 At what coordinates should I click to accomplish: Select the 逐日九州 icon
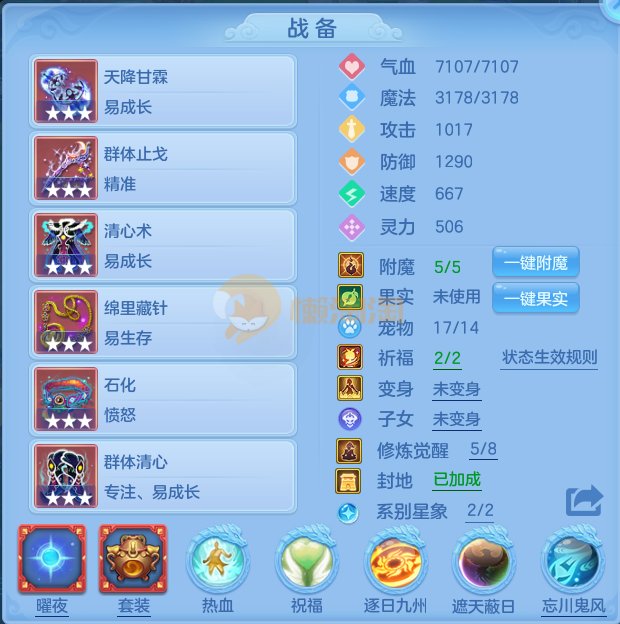click(396, 563)
